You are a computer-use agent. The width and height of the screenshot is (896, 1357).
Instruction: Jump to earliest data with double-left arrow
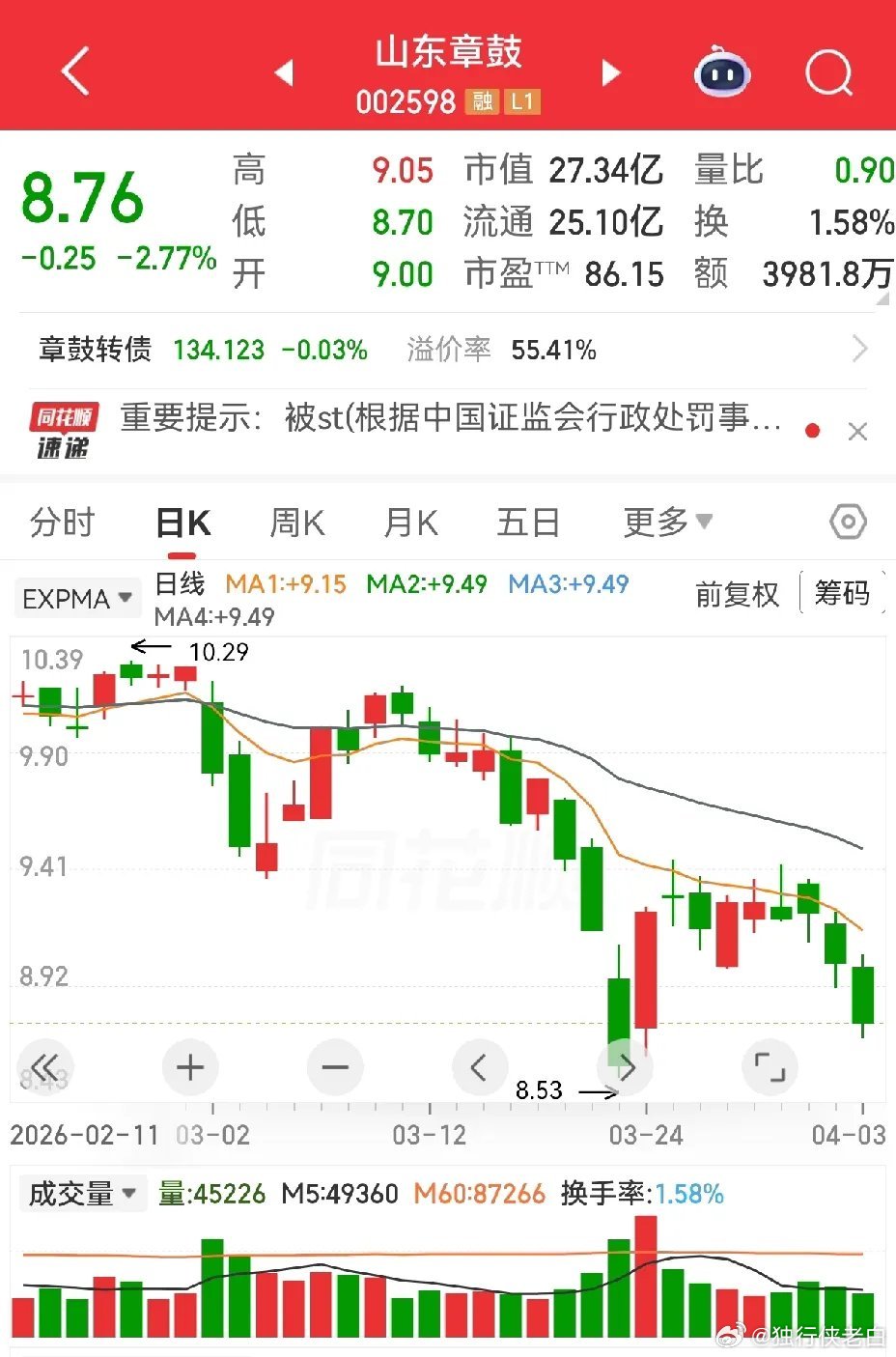tap(44, 1067)
